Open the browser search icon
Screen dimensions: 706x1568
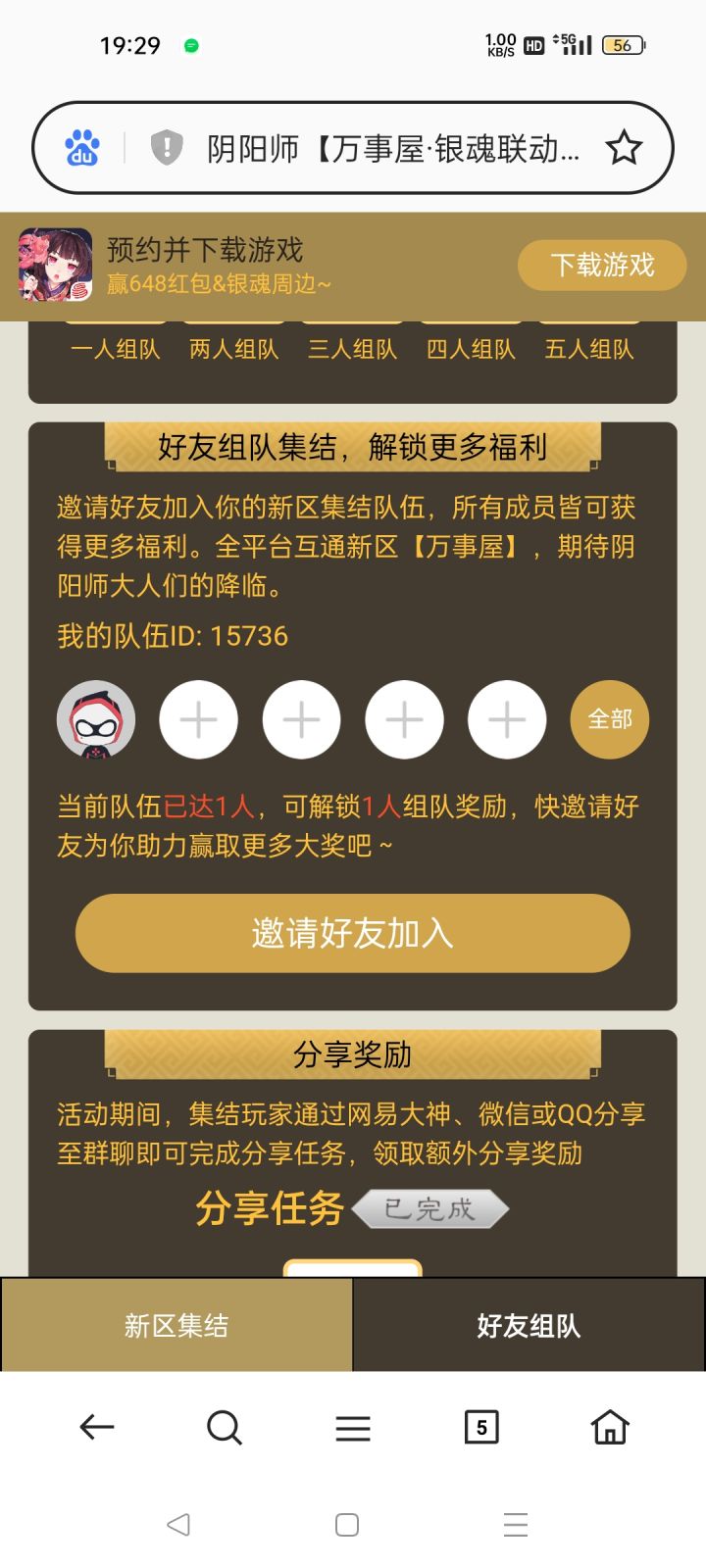225,1428
